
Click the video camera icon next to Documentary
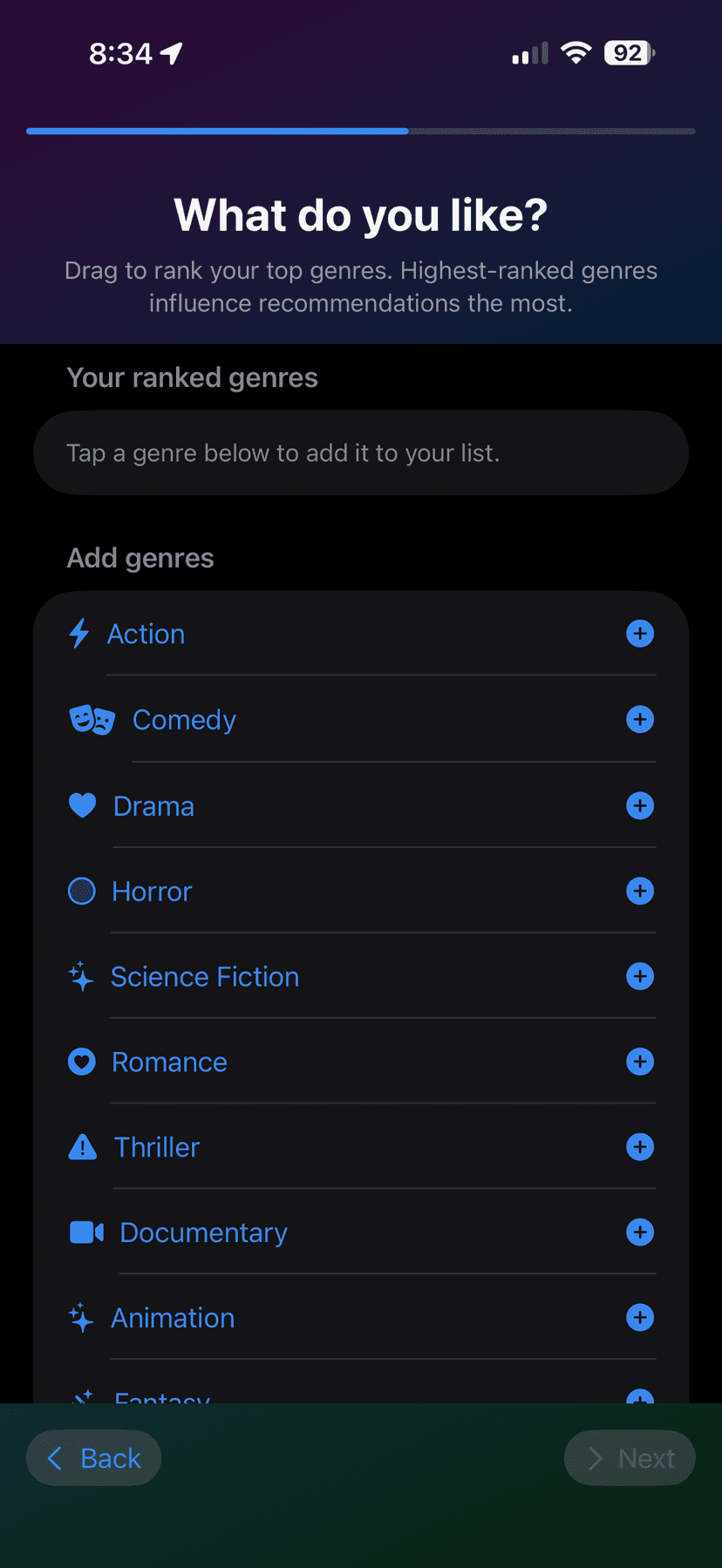click(x=85, y=1232)
